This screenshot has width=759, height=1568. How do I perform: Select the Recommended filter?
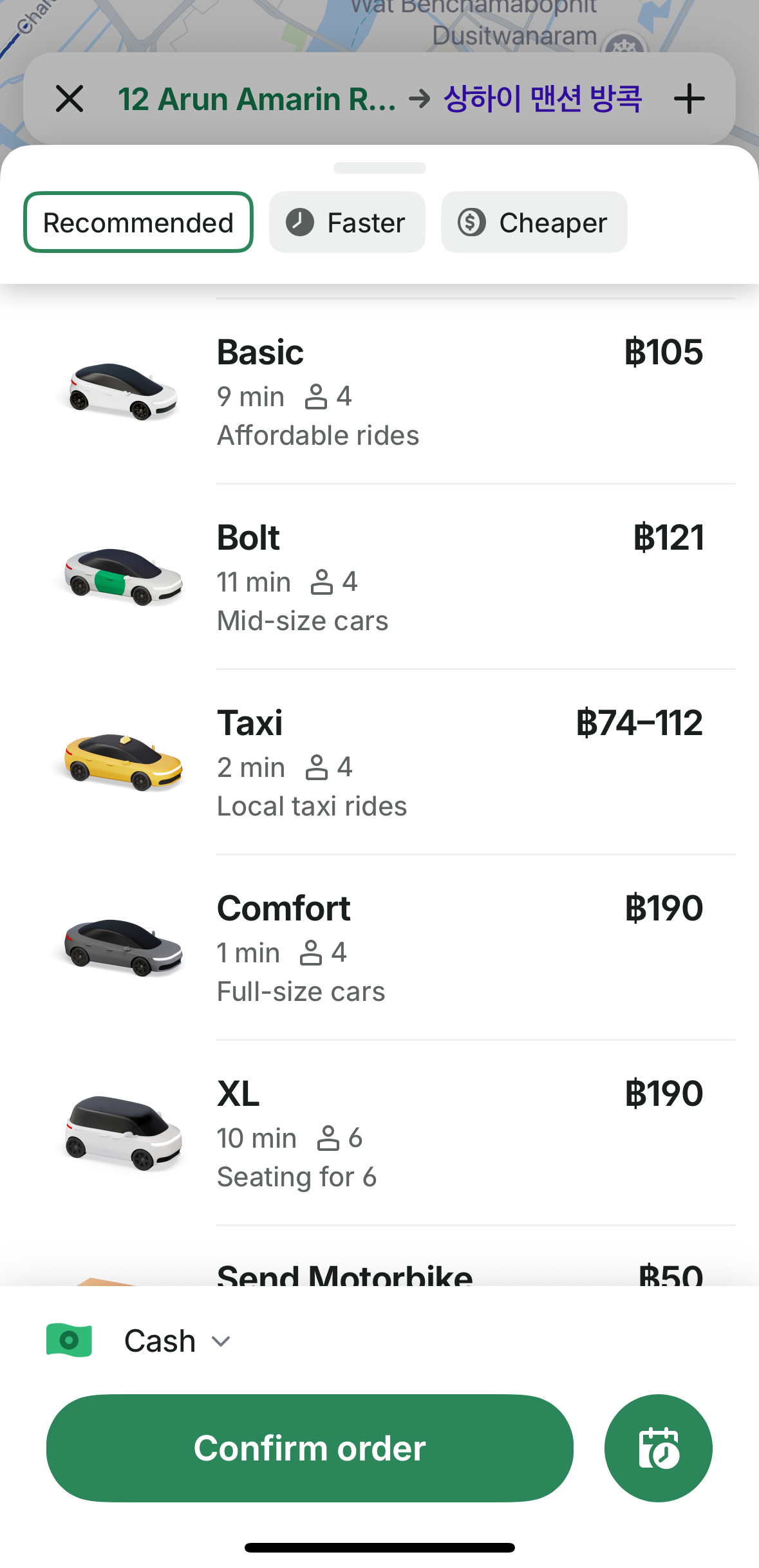click(138, 223)
